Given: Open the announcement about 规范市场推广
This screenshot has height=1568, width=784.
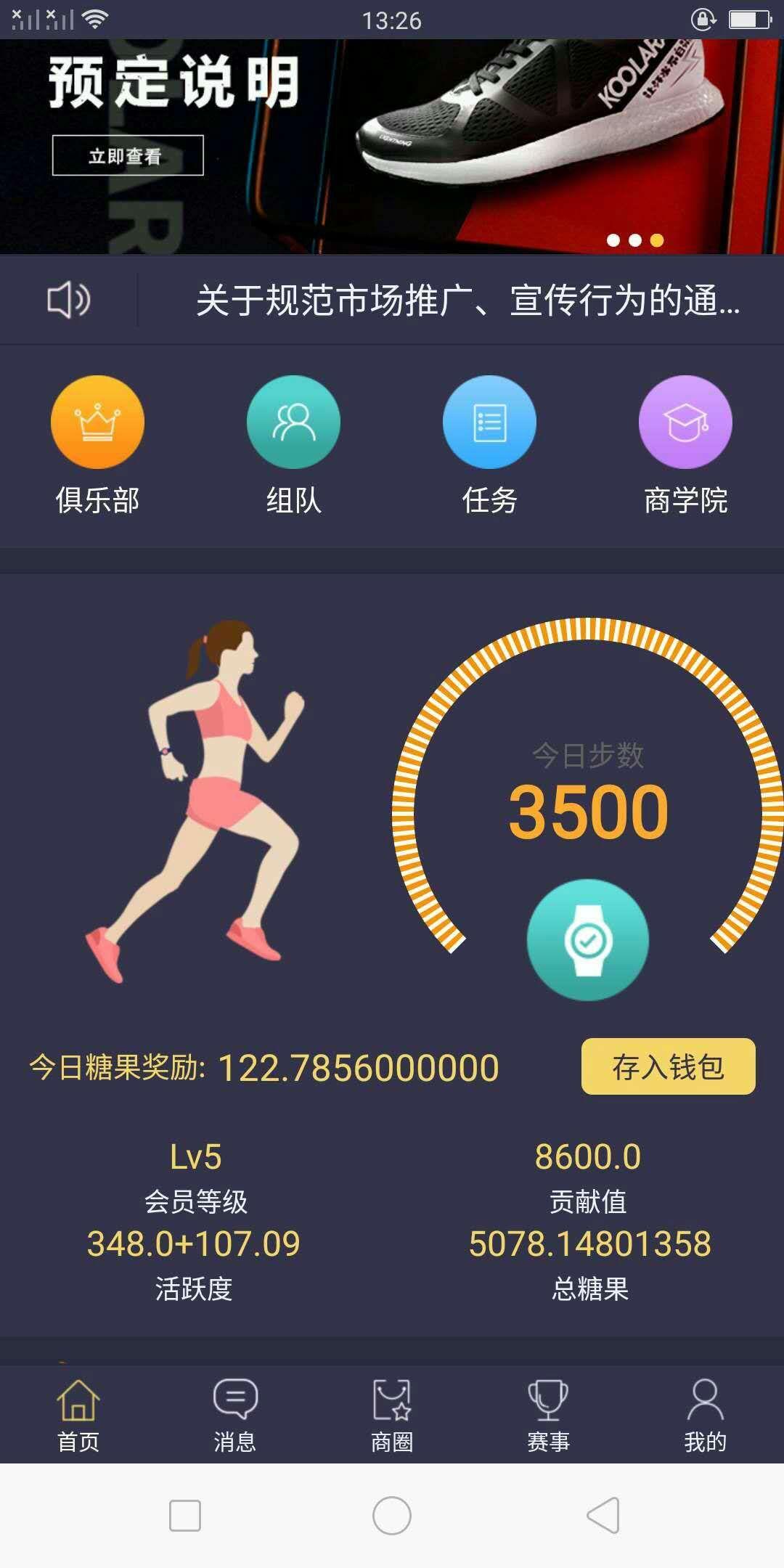Looking at the screenshot, I should [x=467, y=301].
